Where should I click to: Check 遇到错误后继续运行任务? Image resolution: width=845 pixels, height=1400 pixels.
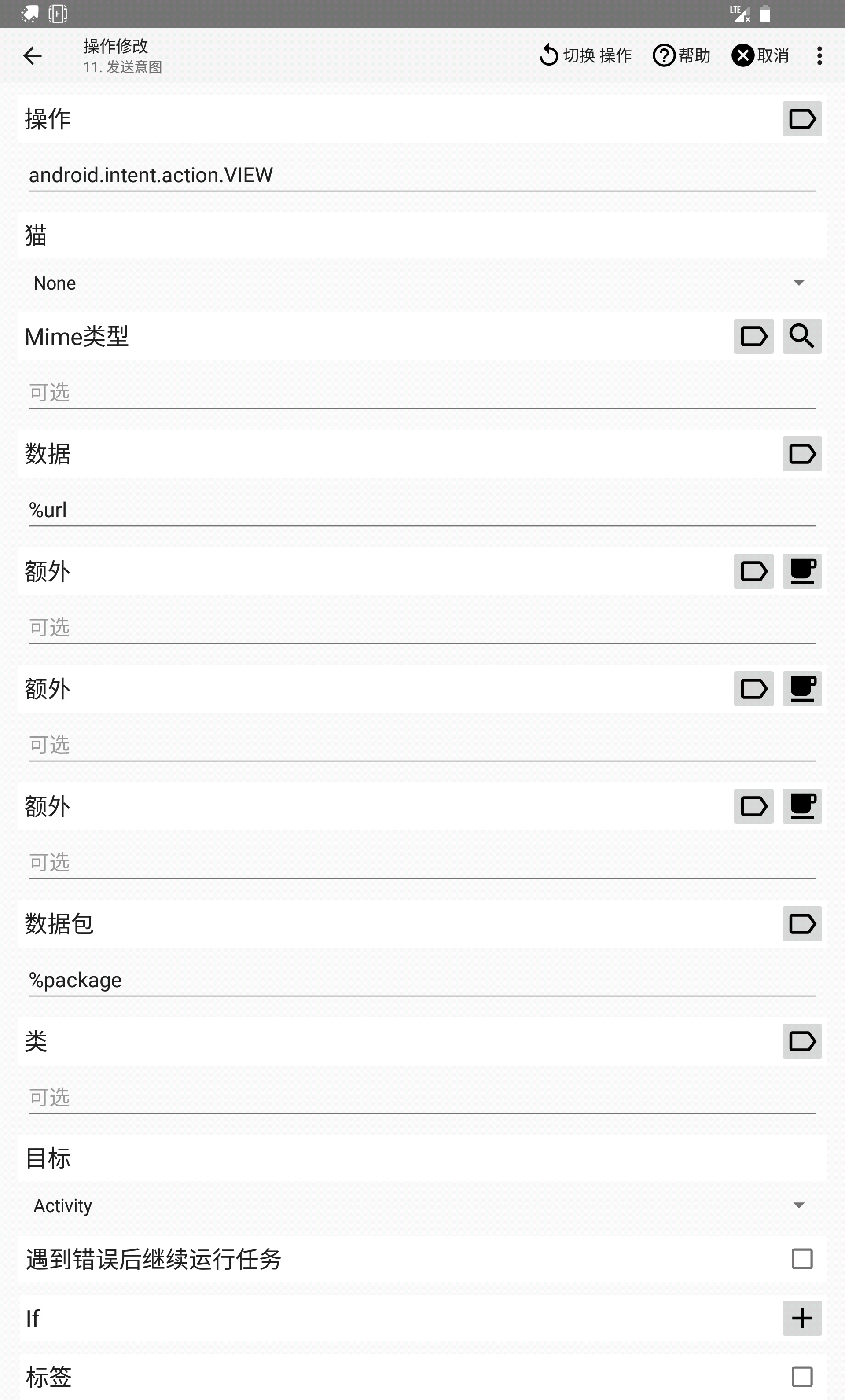[x=802, y=1259]
